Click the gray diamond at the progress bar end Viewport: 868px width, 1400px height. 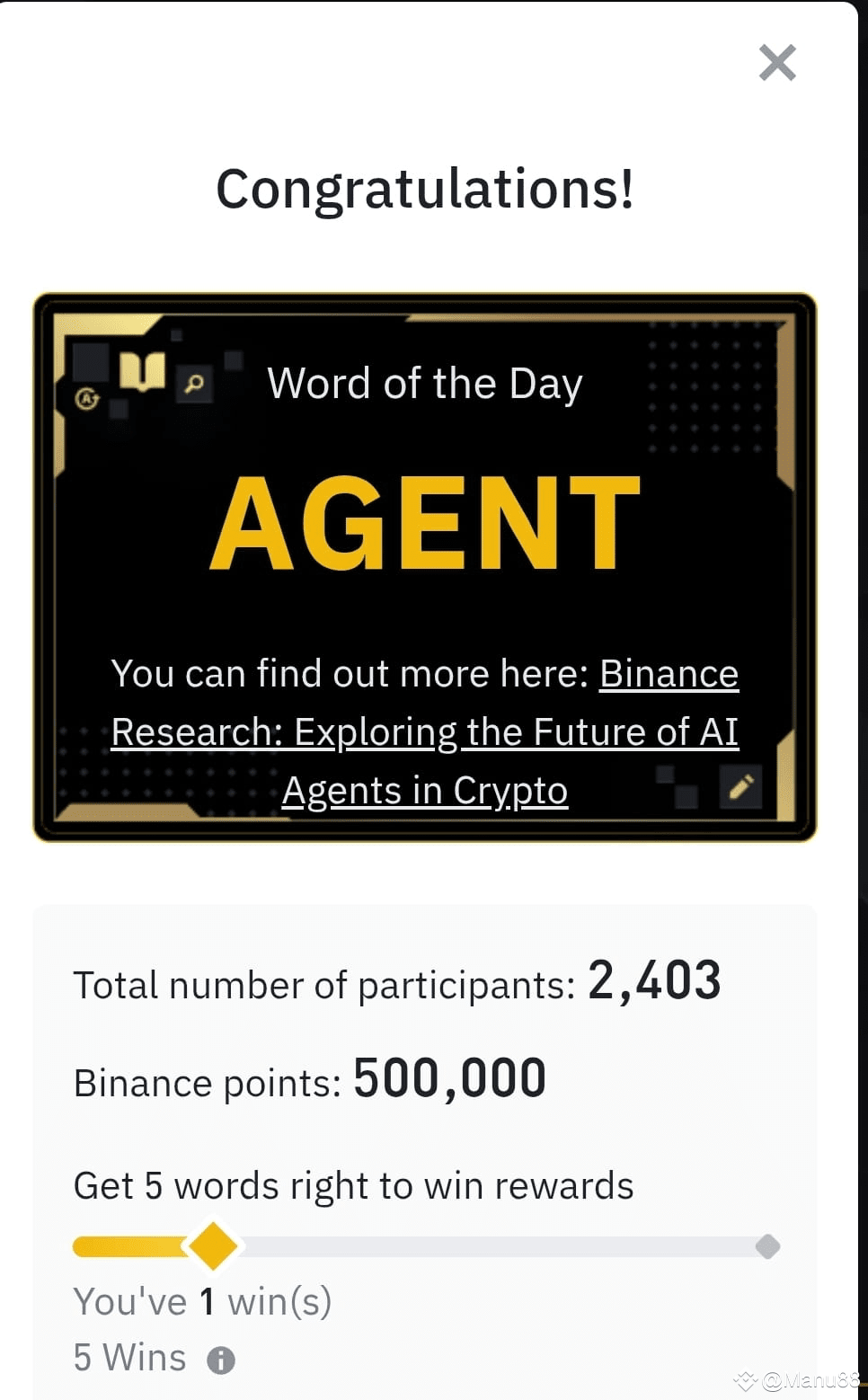click(x=768, y=1246)
